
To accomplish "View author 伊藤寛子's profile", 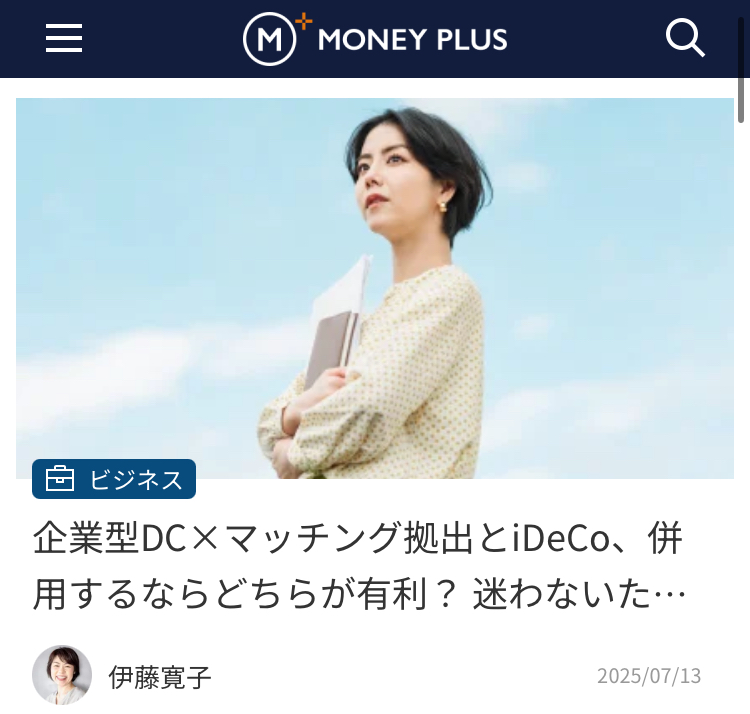I will pos(160,676).
